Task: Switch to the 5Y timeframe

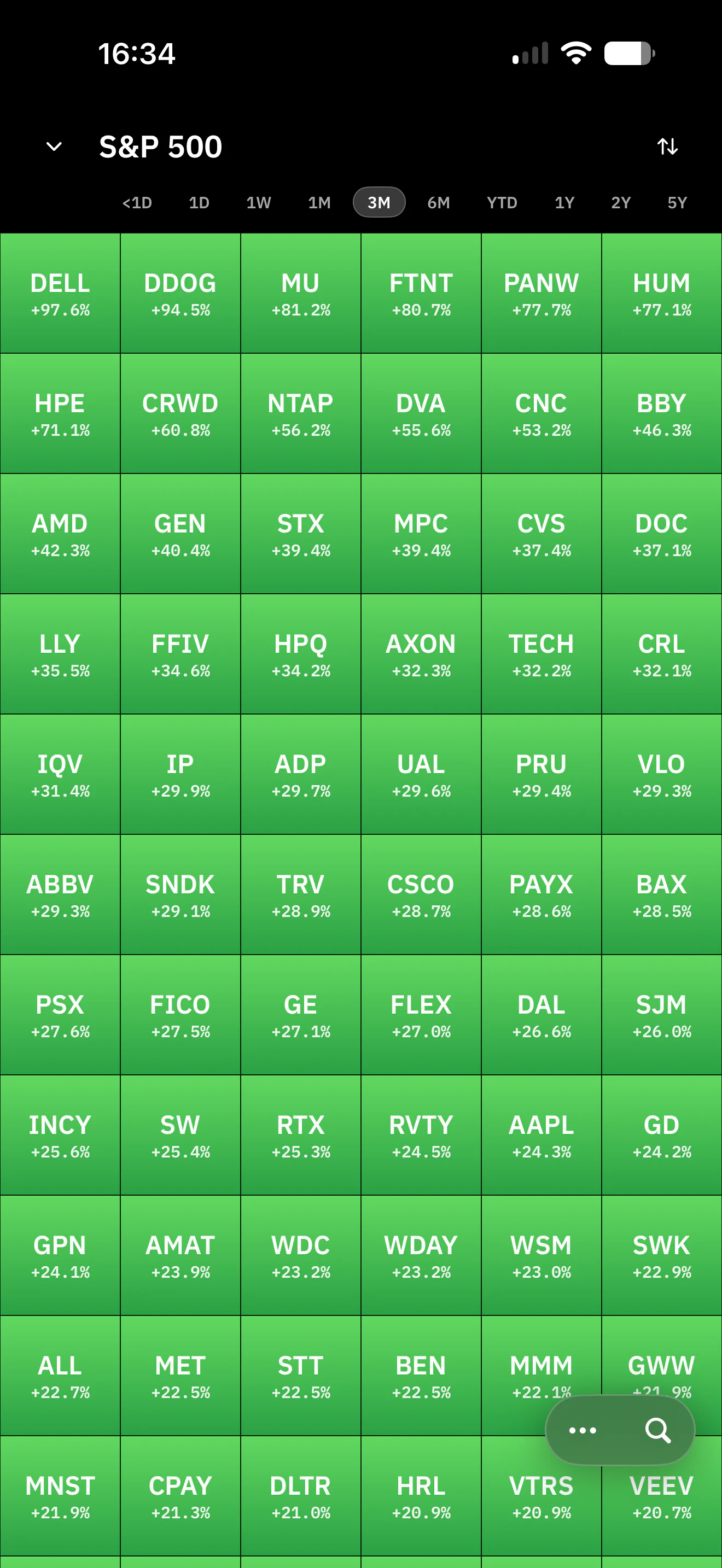Action: 677,203
